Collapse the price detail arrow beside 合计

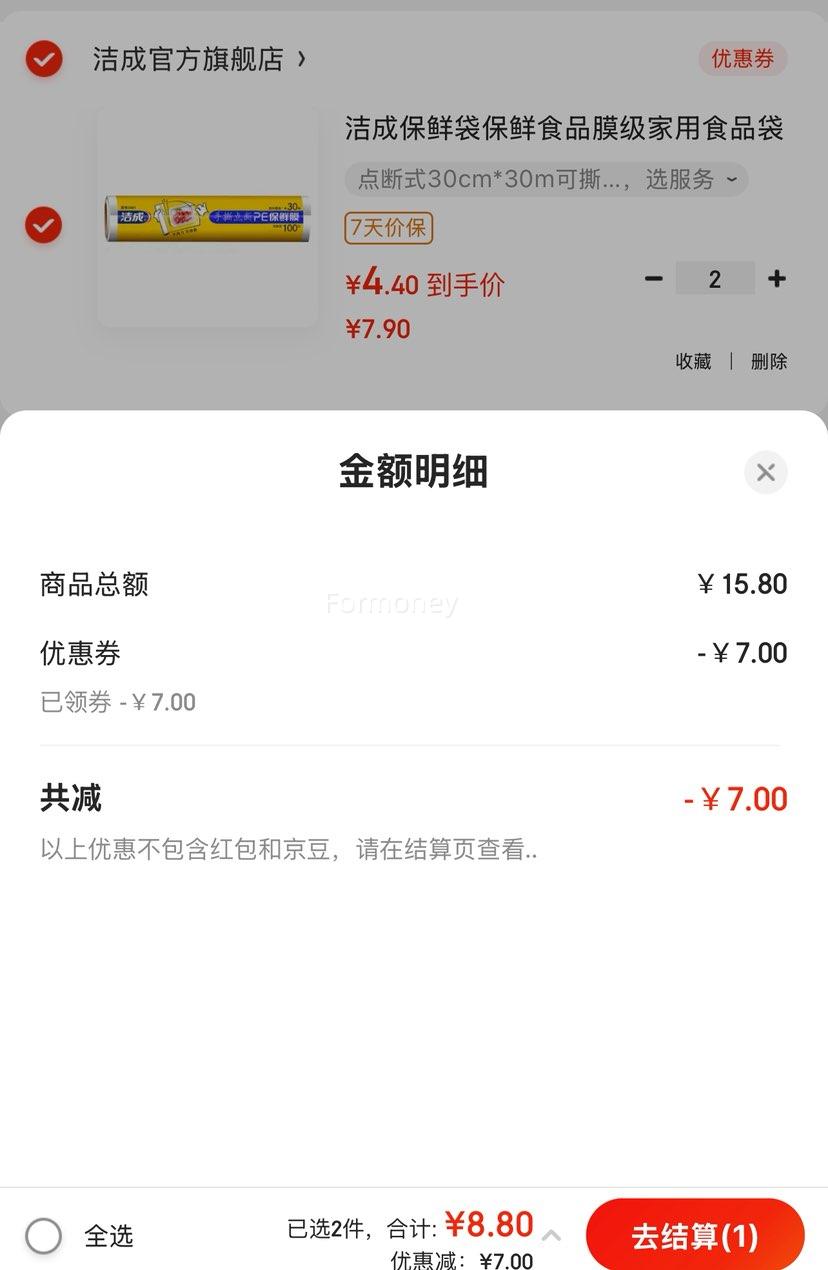pos(551,1236)
